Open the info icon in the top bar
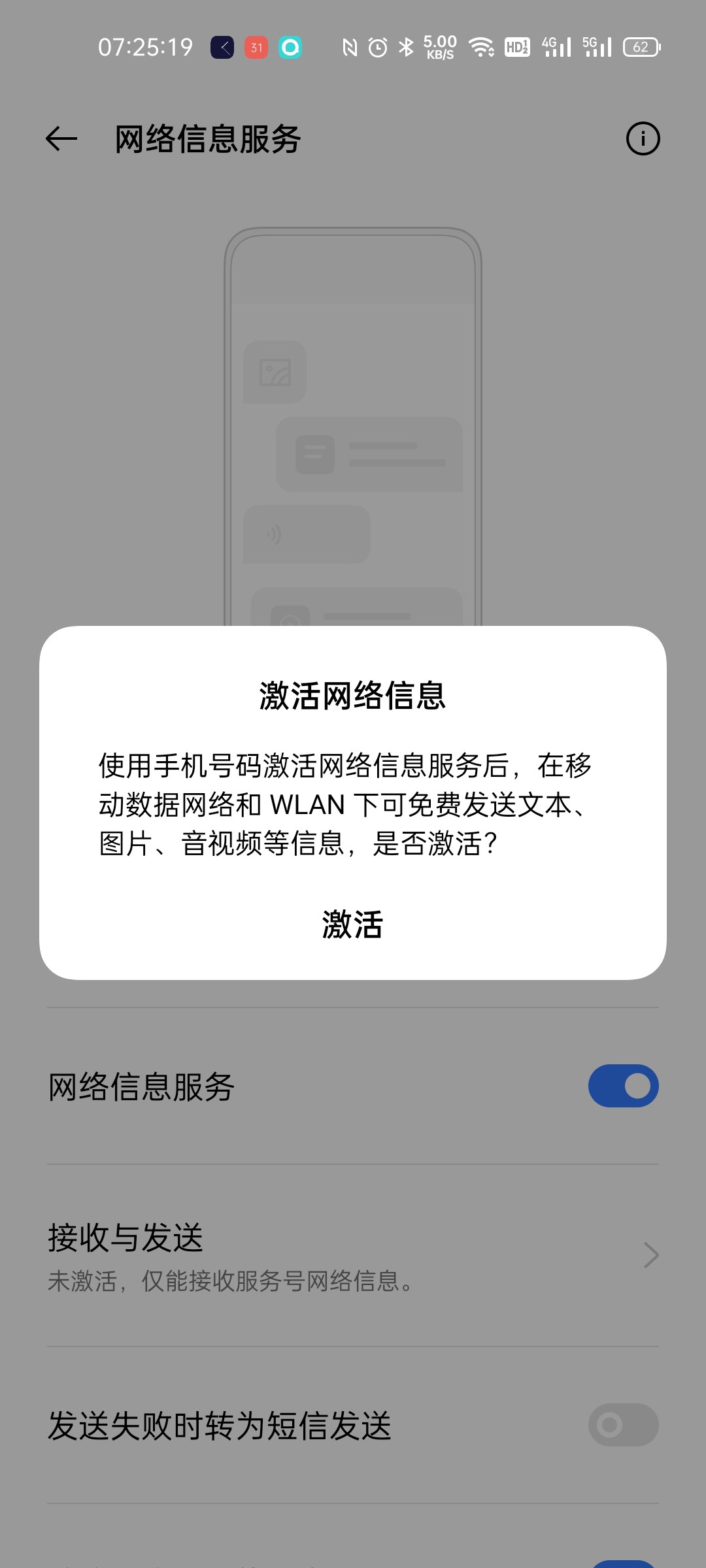The width and height of the screenshot is (706, 1568). pos(643,139)
